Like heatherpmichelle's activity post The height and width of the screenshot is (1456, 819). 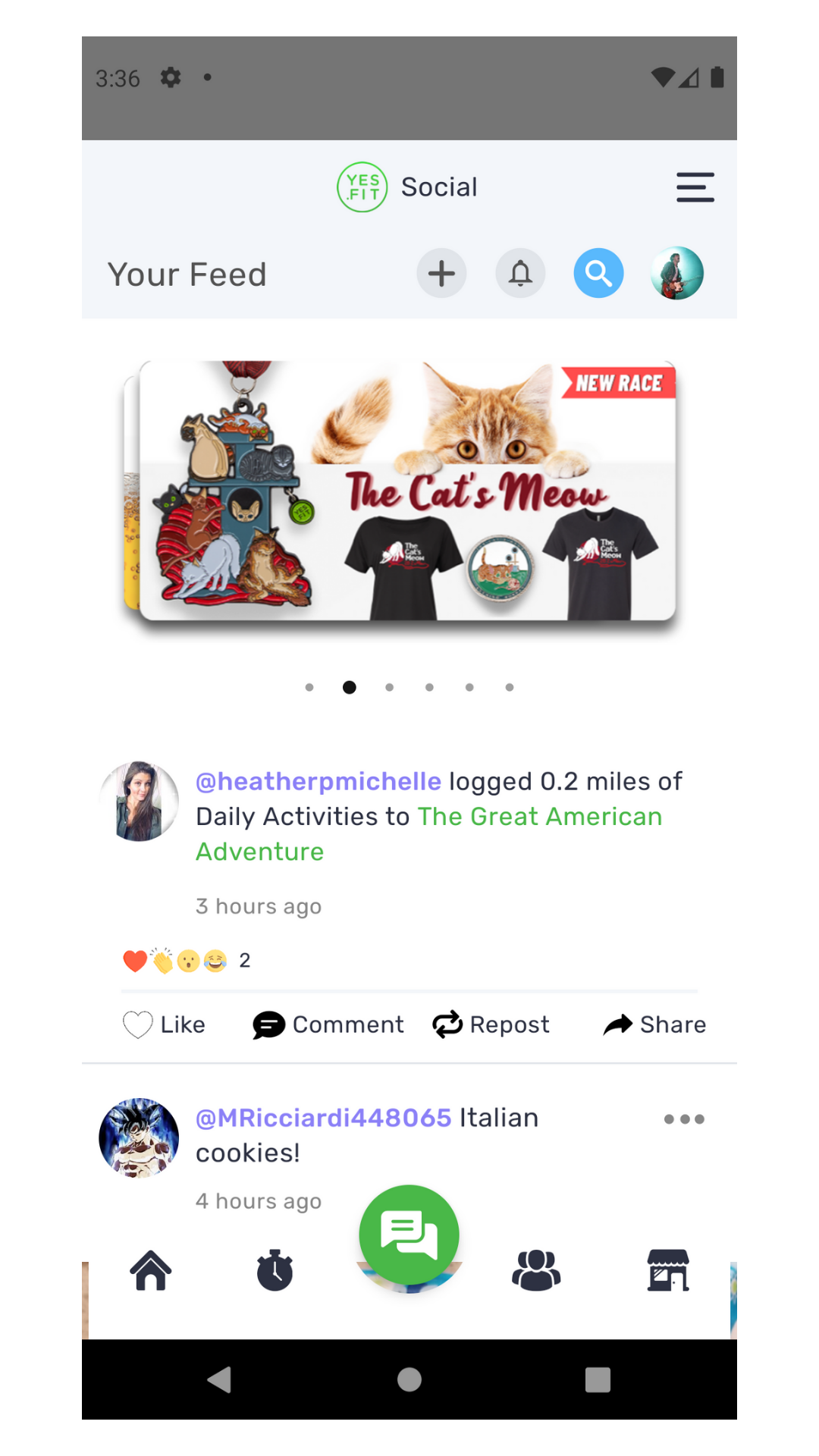[165, 1025]
